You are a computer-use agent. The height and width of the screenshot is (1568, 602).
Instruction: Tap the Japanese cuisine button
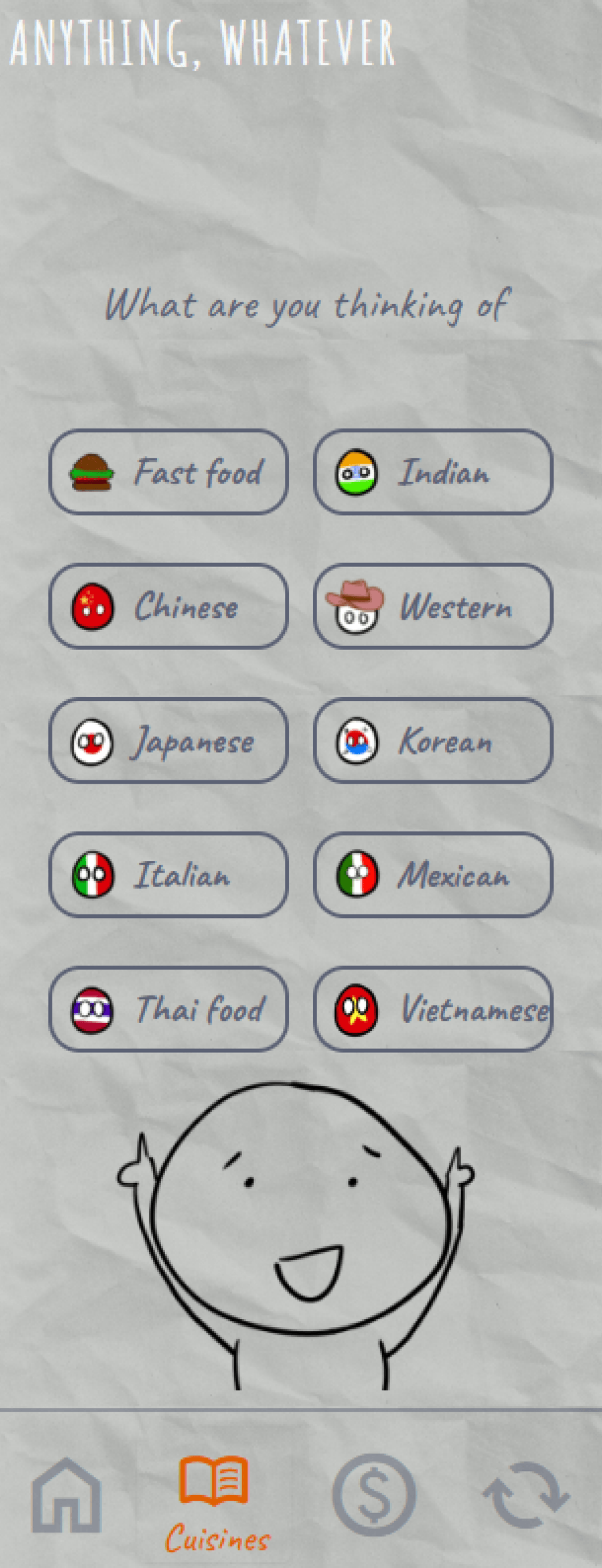[x=169, y=741]
